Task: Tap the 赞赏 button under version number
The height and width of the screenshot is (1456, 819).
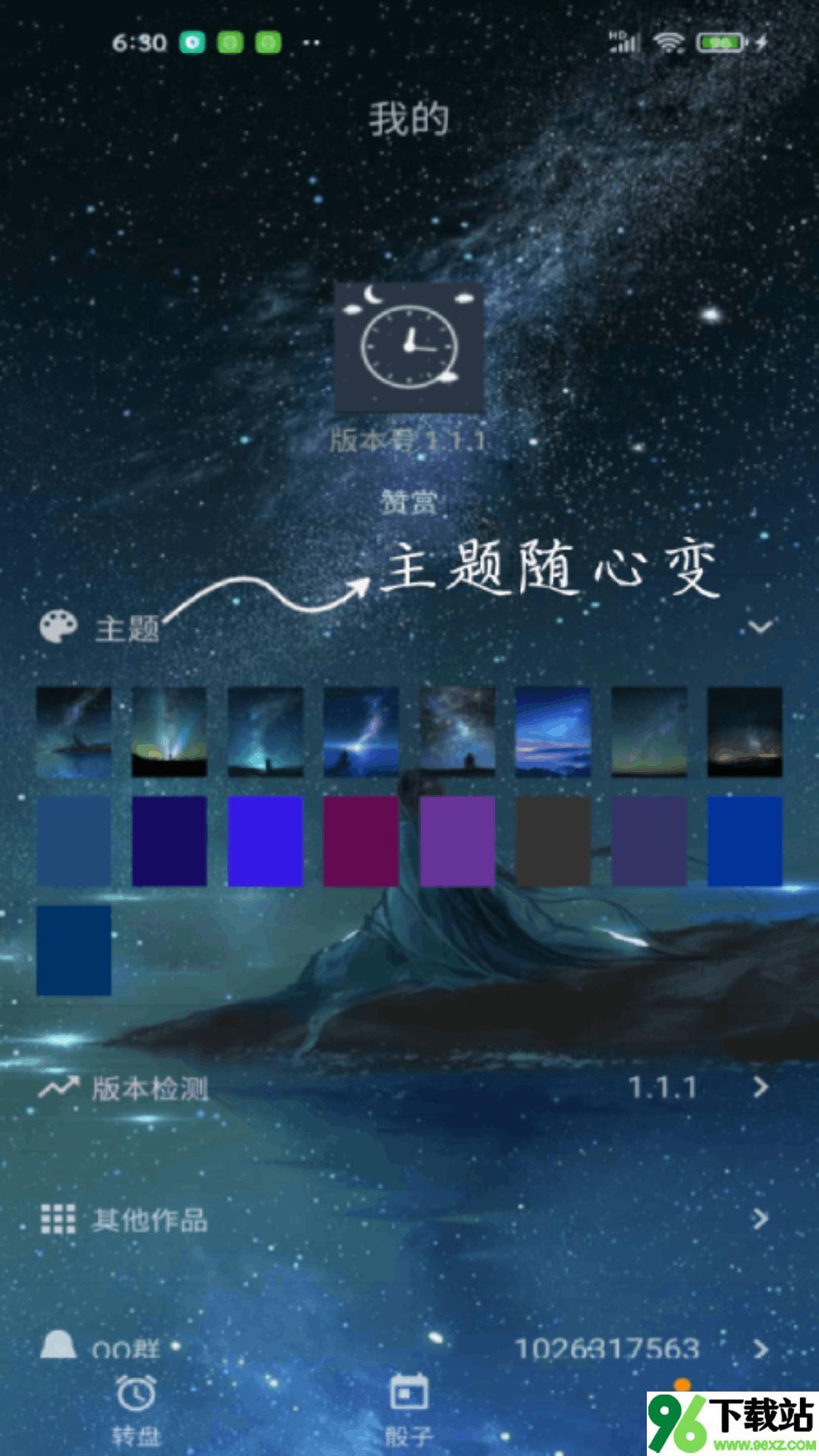Action: 409,502
